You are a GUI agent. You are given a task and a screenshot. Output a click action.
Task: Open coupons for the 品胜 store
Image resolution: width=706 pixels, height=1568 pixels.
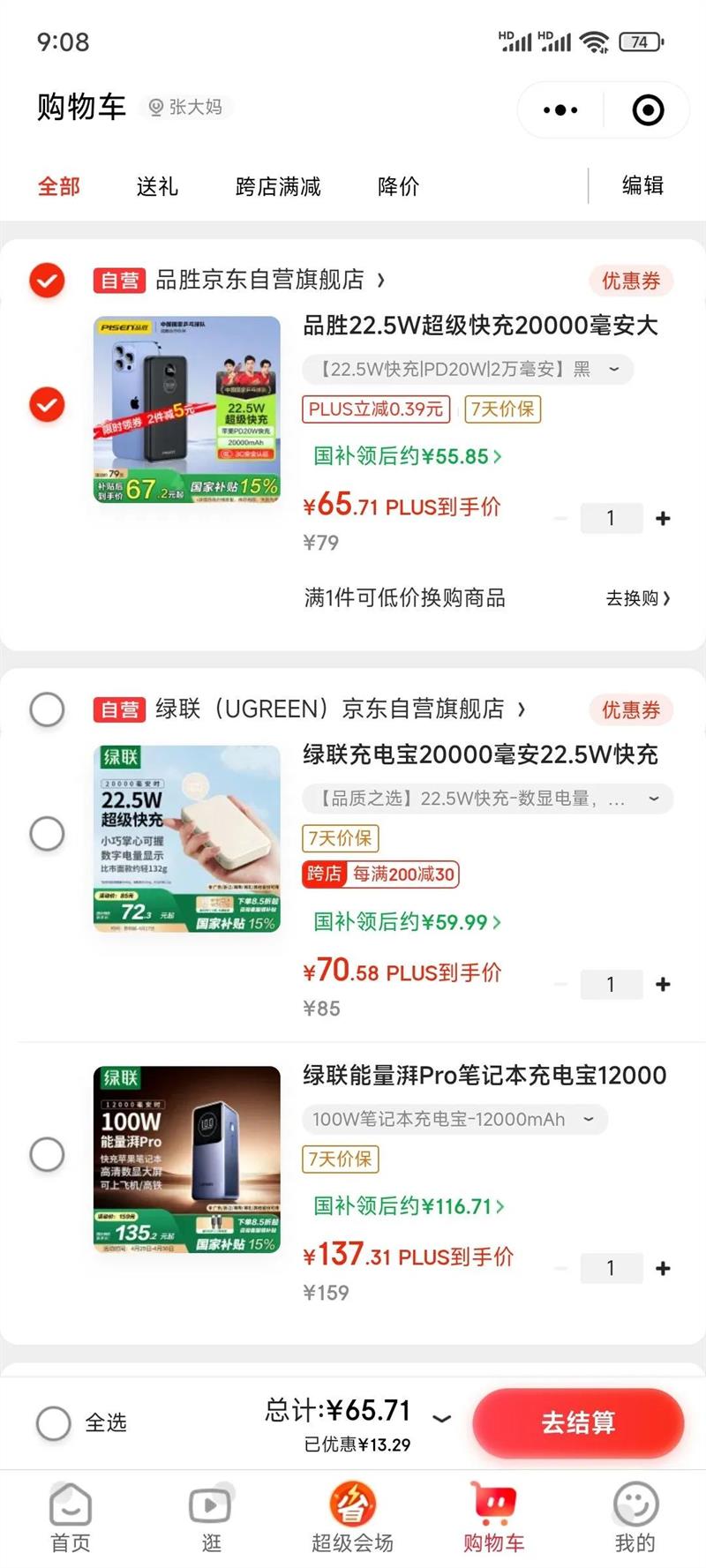tap(631, 281)
